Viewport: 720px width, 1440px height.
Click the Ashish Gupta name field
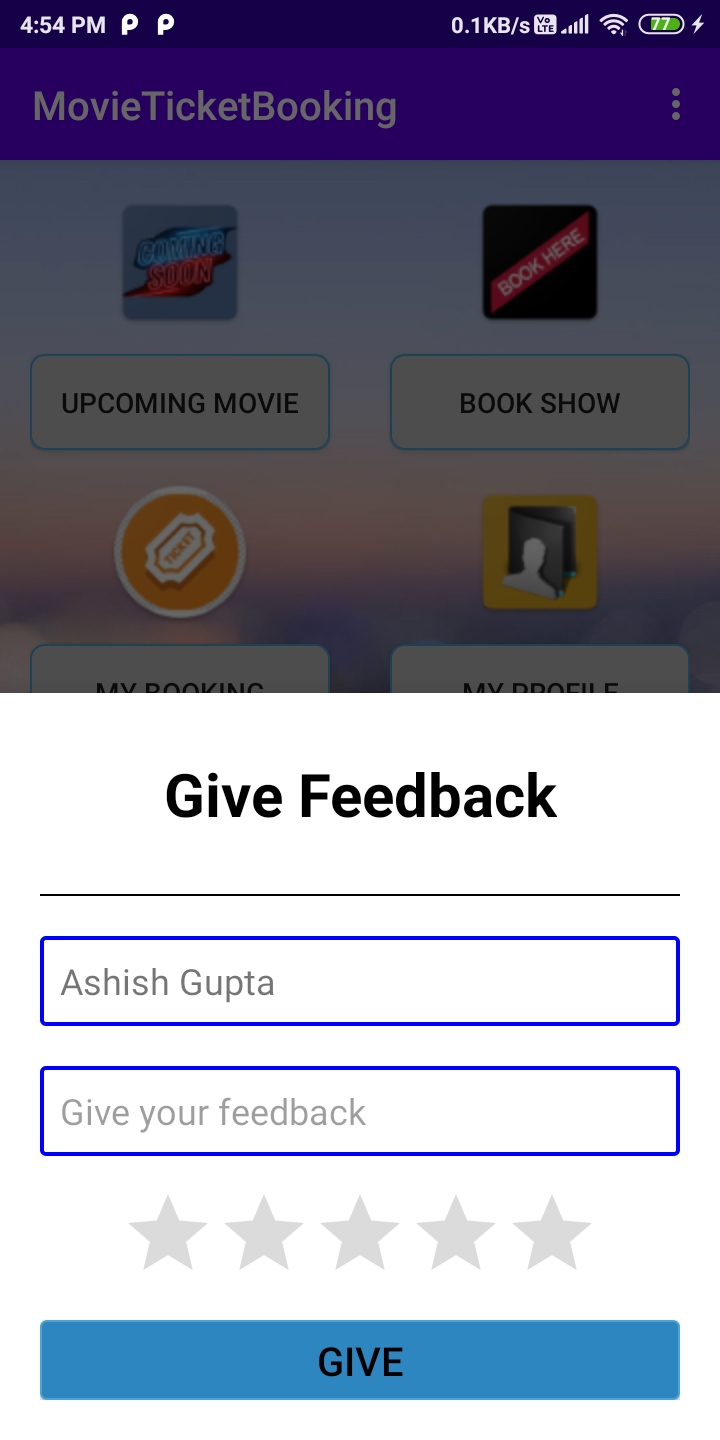click(360, 981)
